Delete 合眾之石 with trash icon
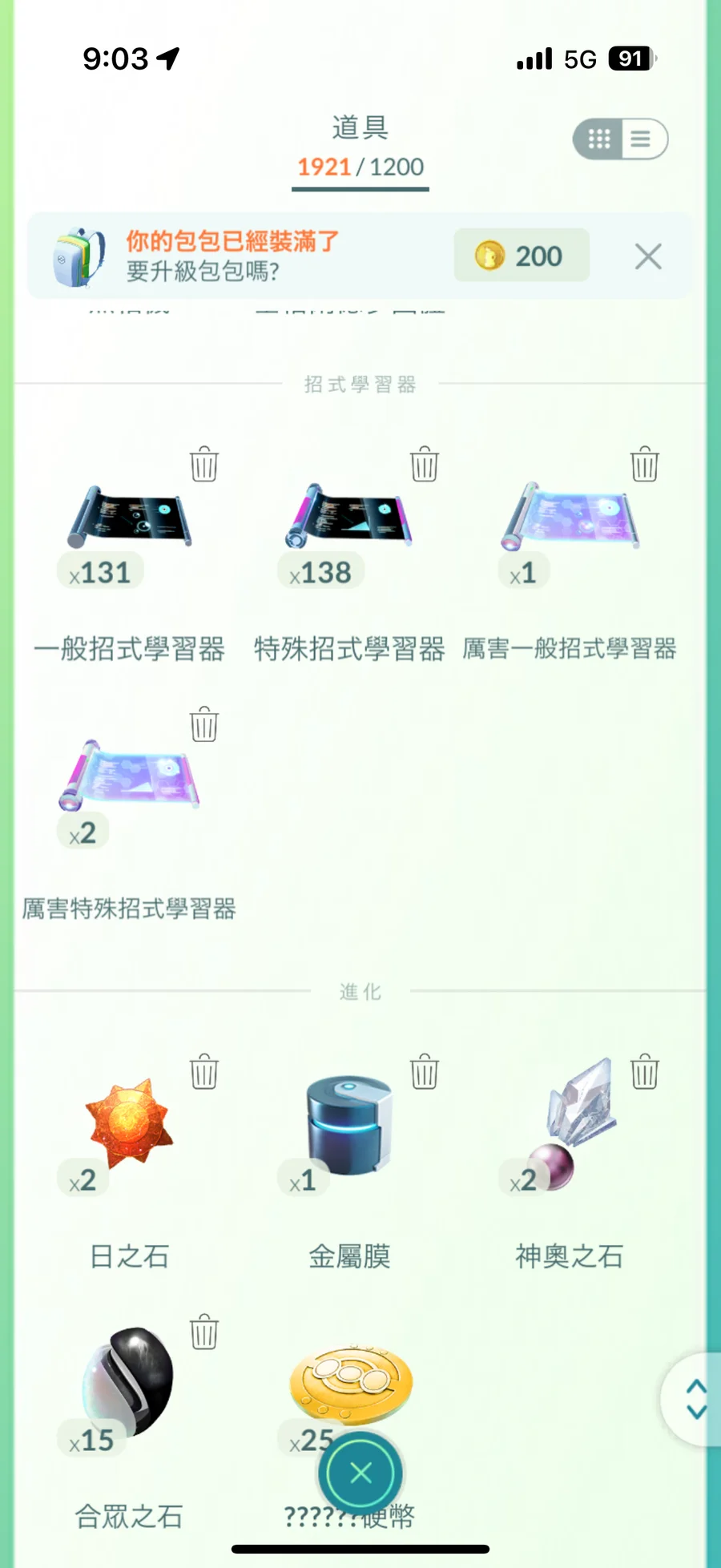This screenshot has height=1568, width=721. [x=204, y=1332]
